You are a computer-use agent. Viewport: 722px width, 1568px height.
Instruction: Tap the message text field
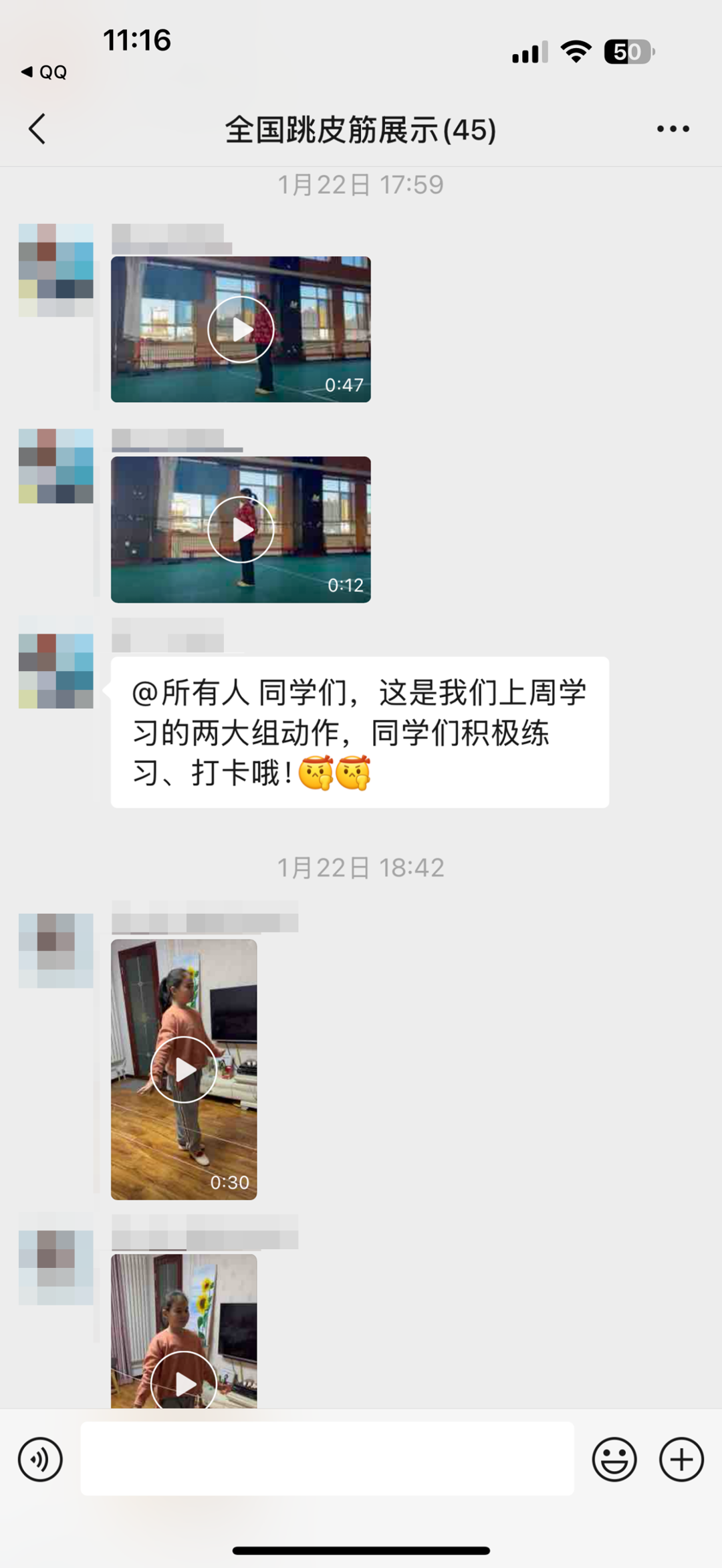[x=327, y=1460]
